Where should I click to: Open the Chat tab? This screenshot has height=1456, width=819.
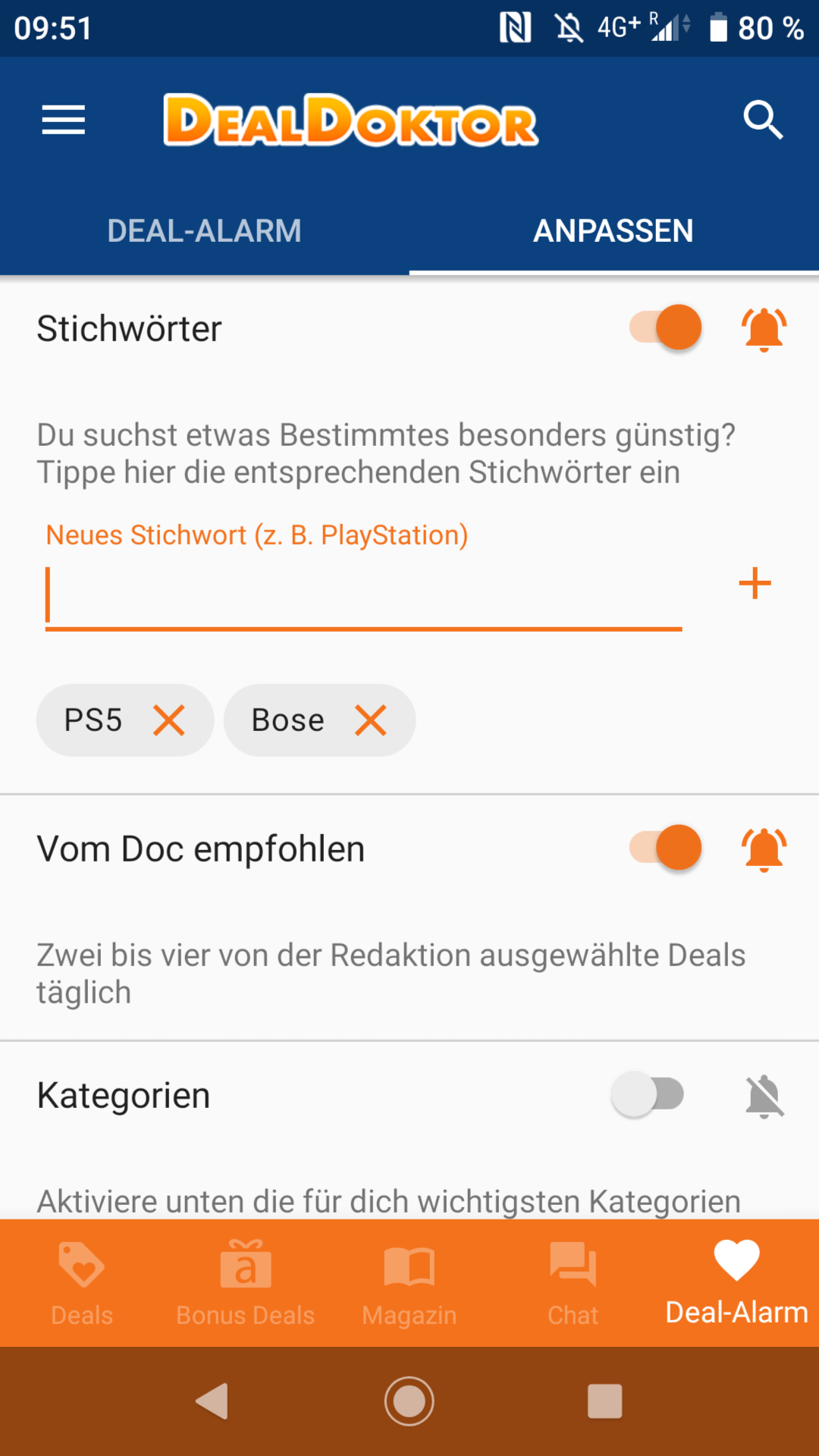[x=573, y=1283]
